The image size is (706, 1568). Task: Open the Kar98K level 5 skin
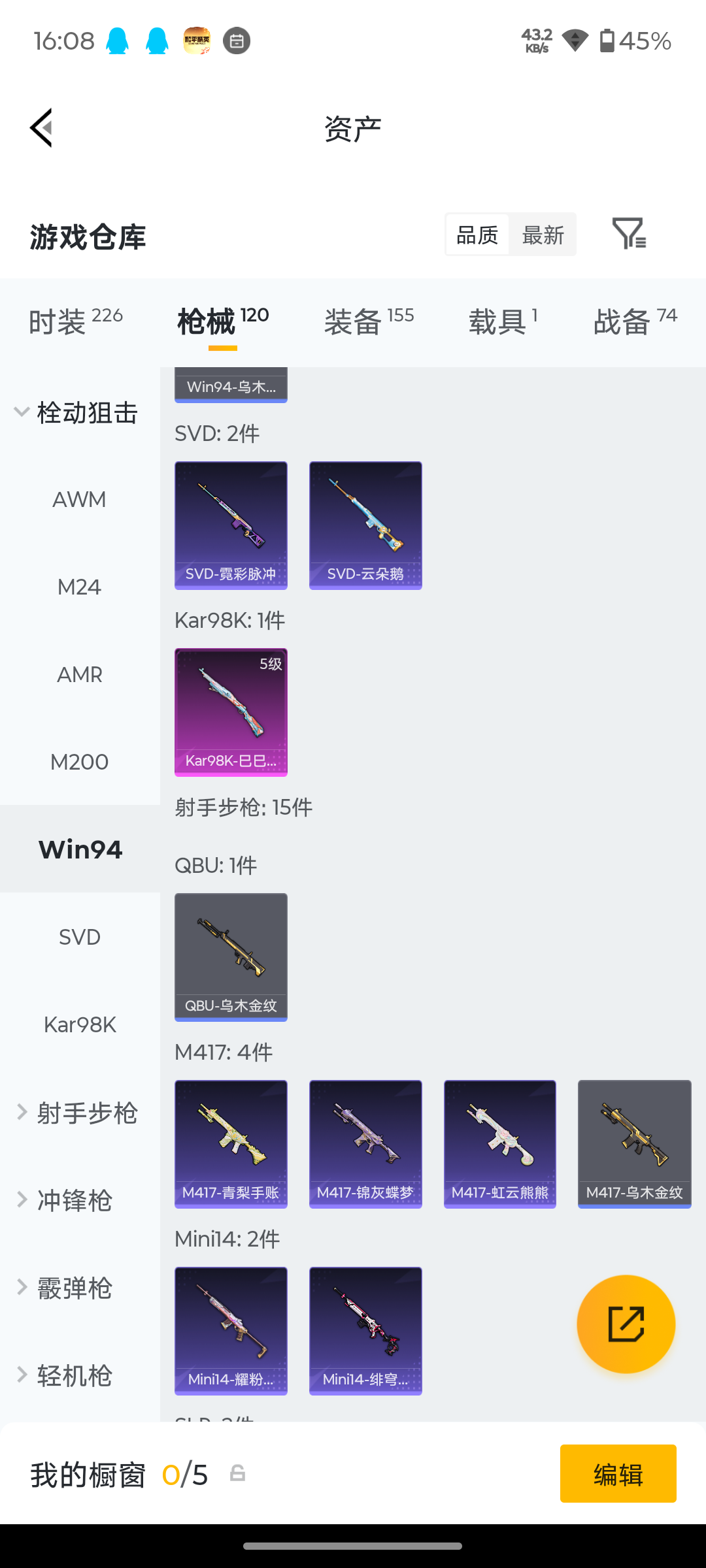pyautogui.click(x=231, y=712)
